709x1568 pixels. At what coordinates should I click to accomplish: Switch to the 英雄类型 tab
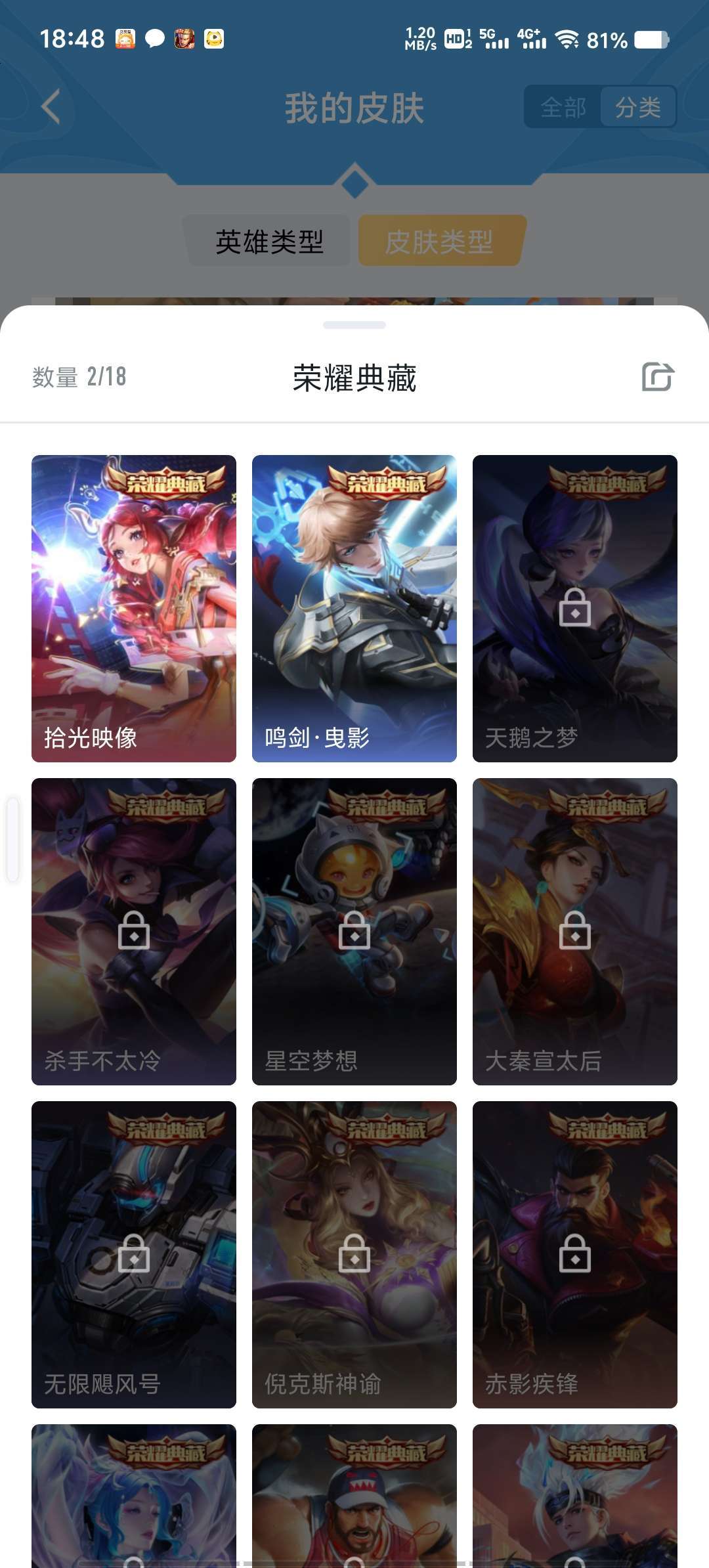269,241
